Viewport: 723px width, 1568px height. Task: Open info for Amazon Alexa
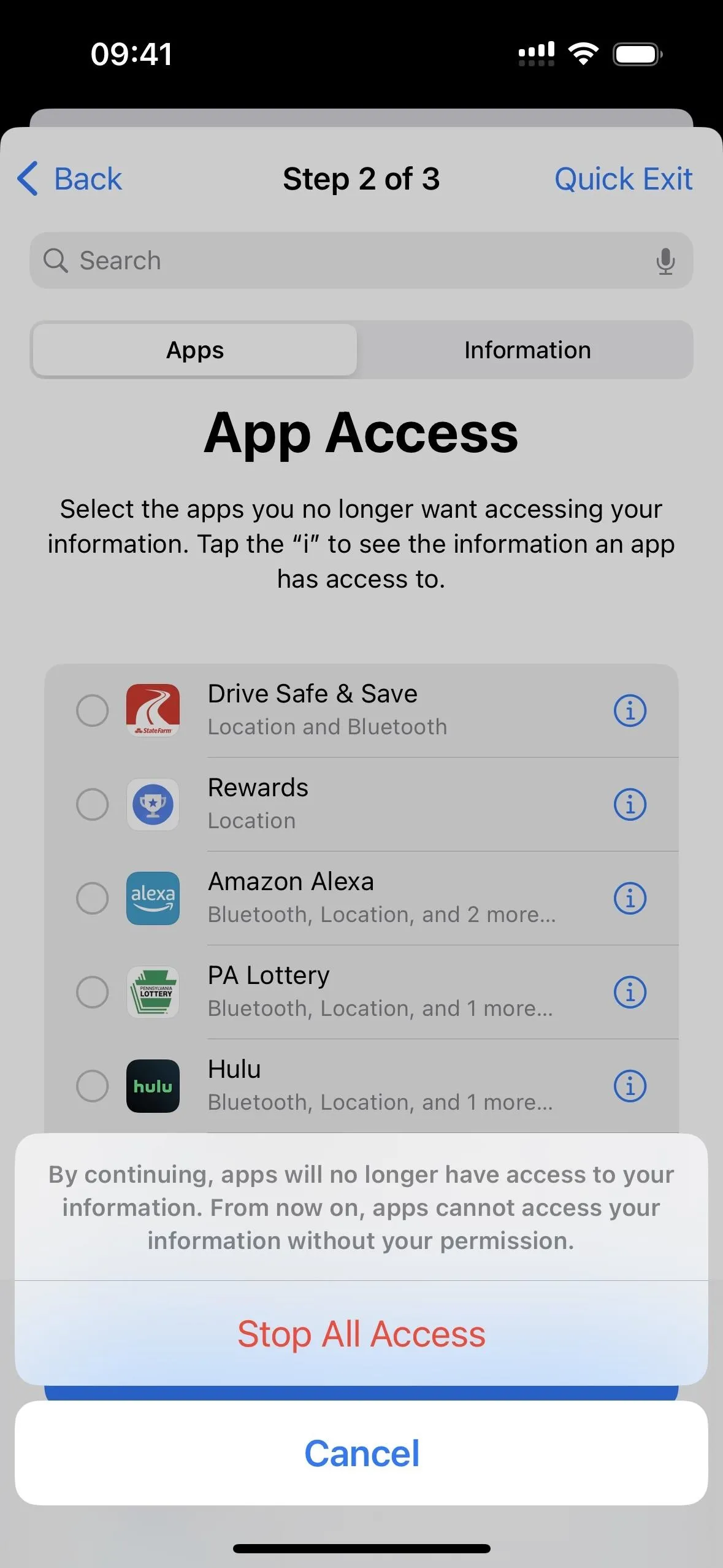pos(630,898)
